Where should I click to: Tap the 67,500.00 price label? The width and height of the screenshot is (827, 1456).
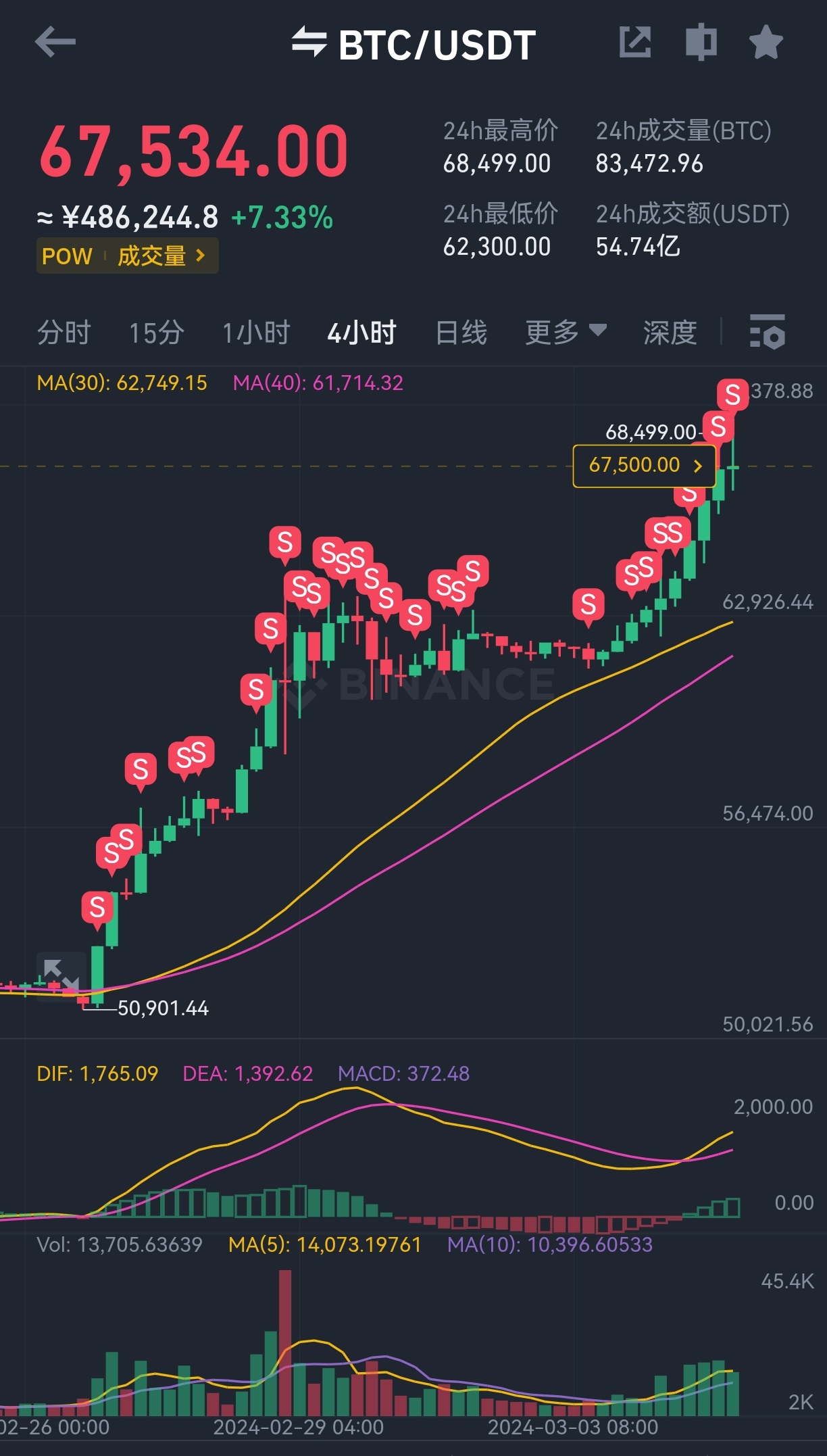644,466
